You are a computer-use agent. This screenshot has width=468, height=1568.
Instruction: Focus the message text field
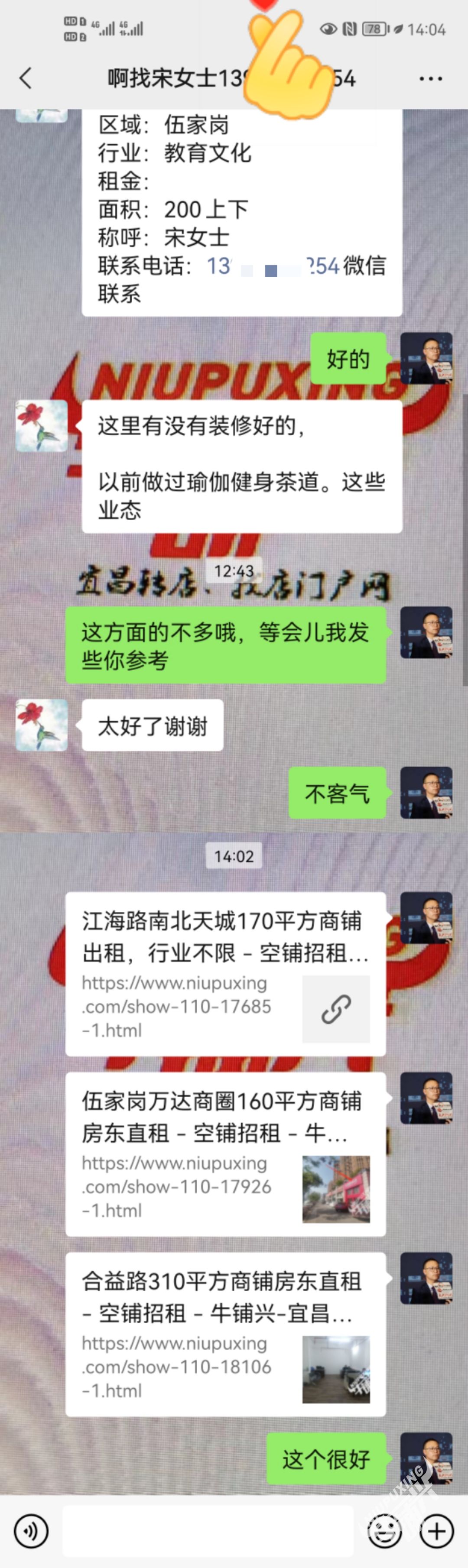(x=208, y=1531)
